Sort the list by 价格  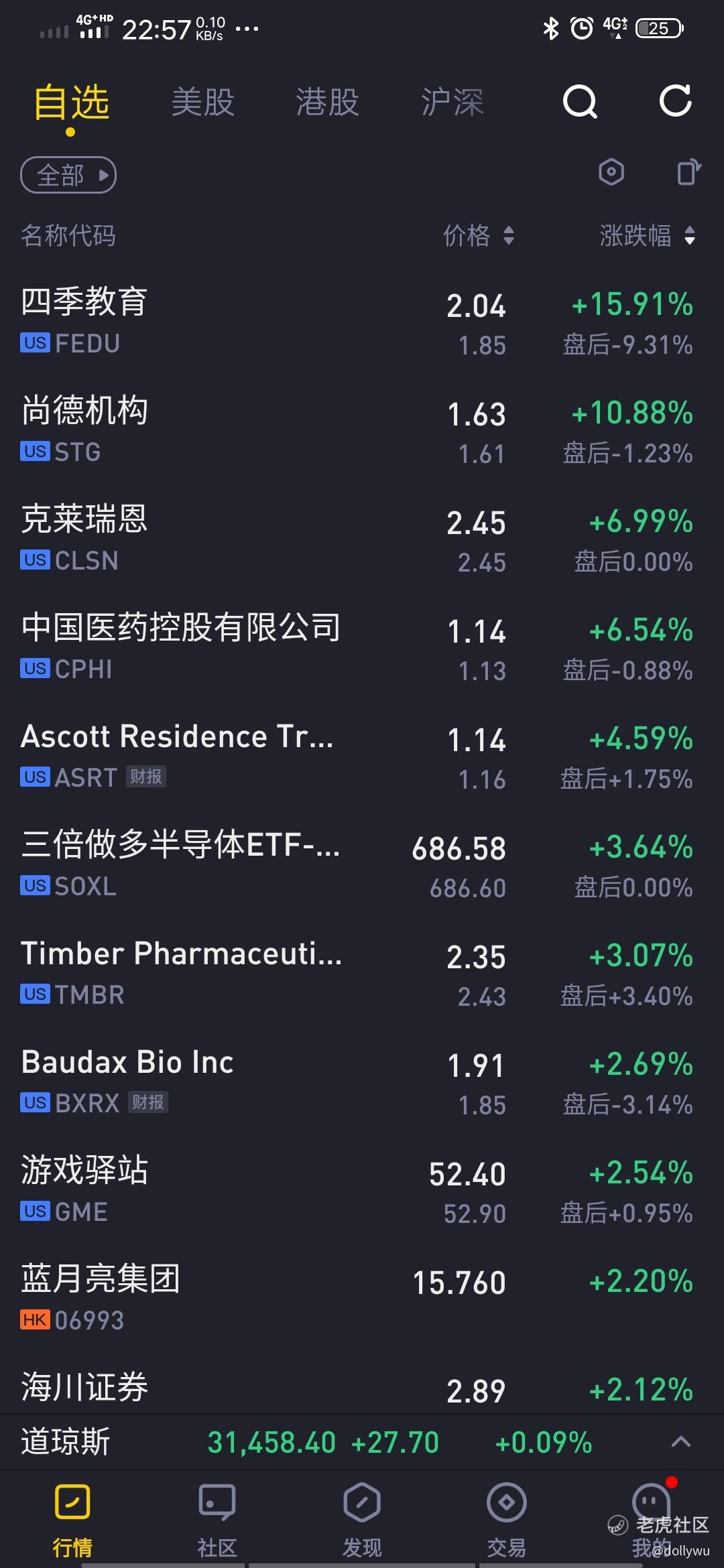click(479, 235)
